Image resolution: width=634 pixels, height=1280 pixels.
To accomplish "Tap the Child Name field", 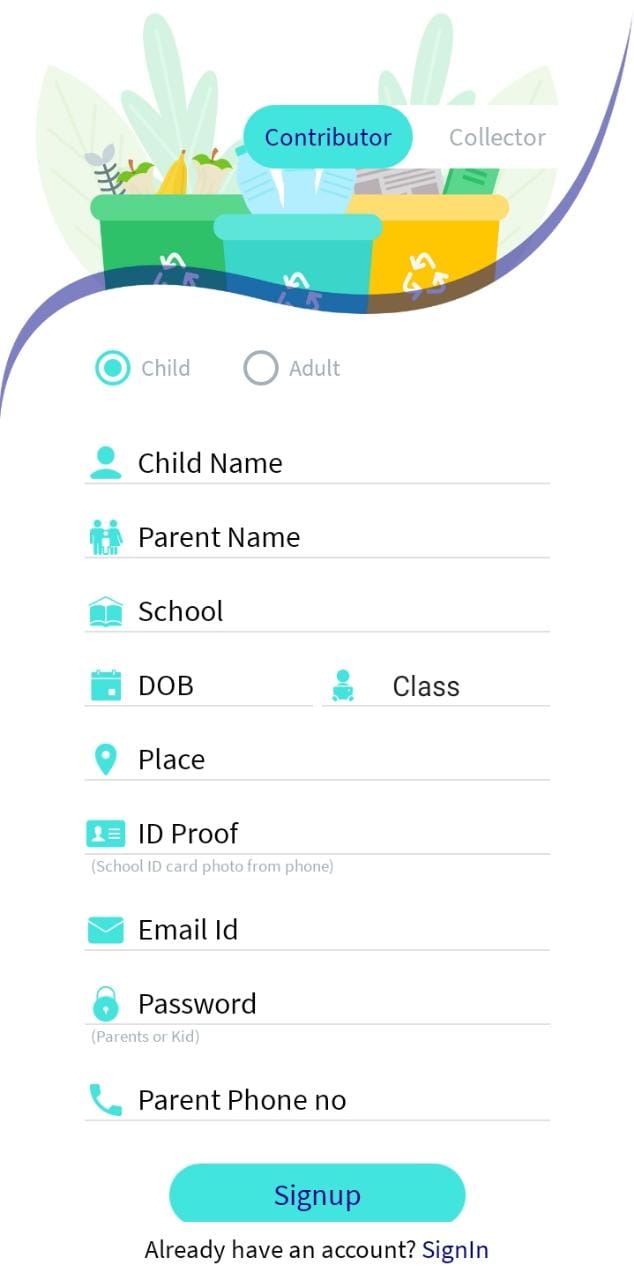I will tap(317, 463).
